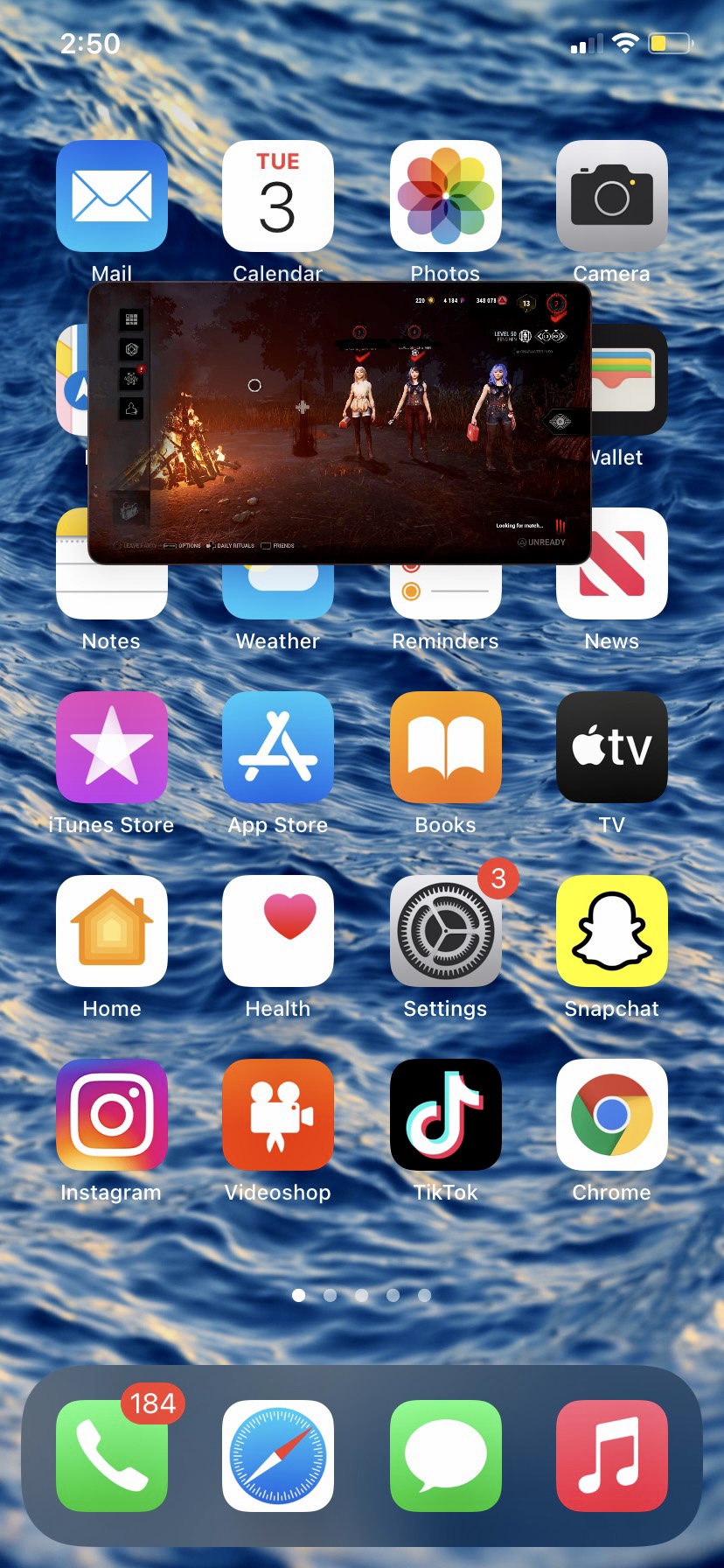Open the Phone app in the dock

(111, 1456)
